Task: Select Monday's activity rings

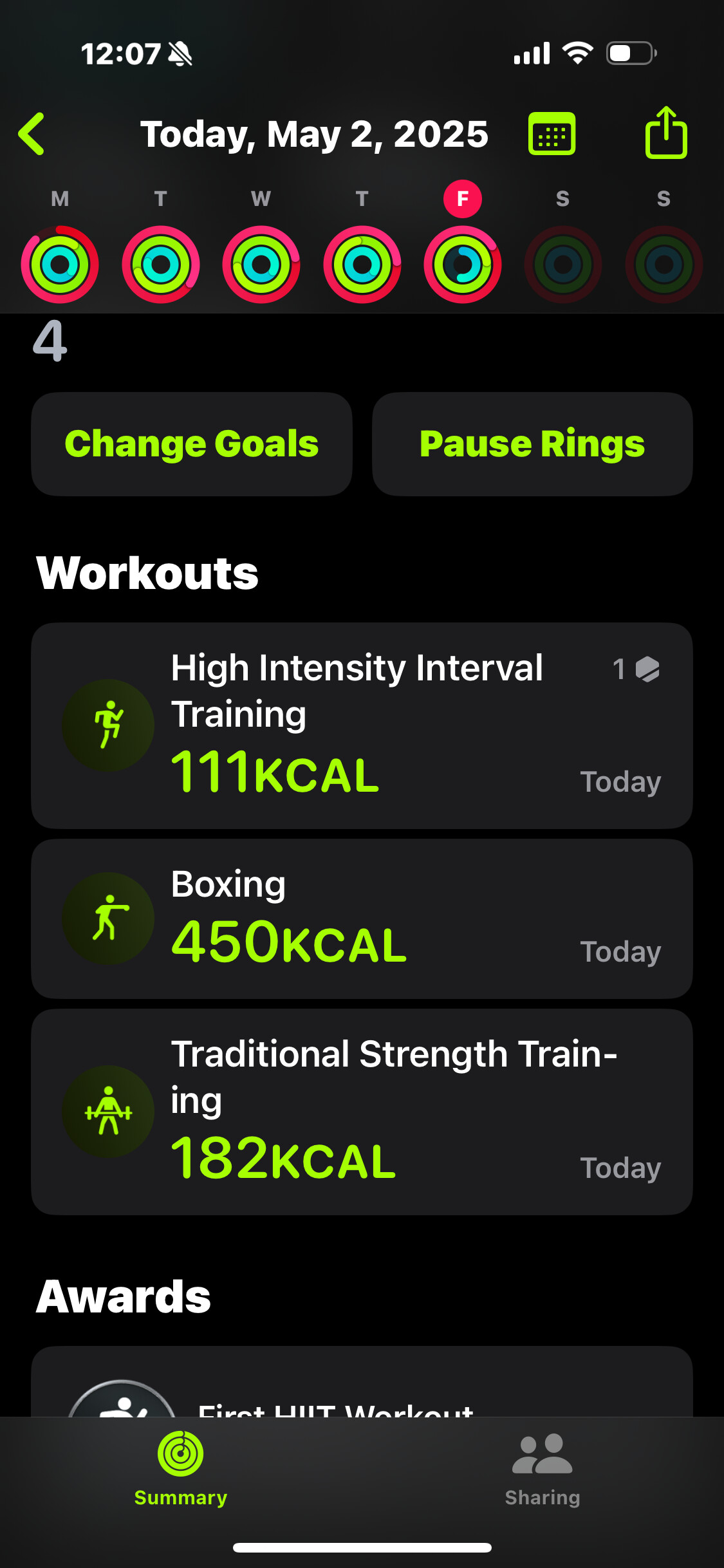Action: (x=60, y=264)
